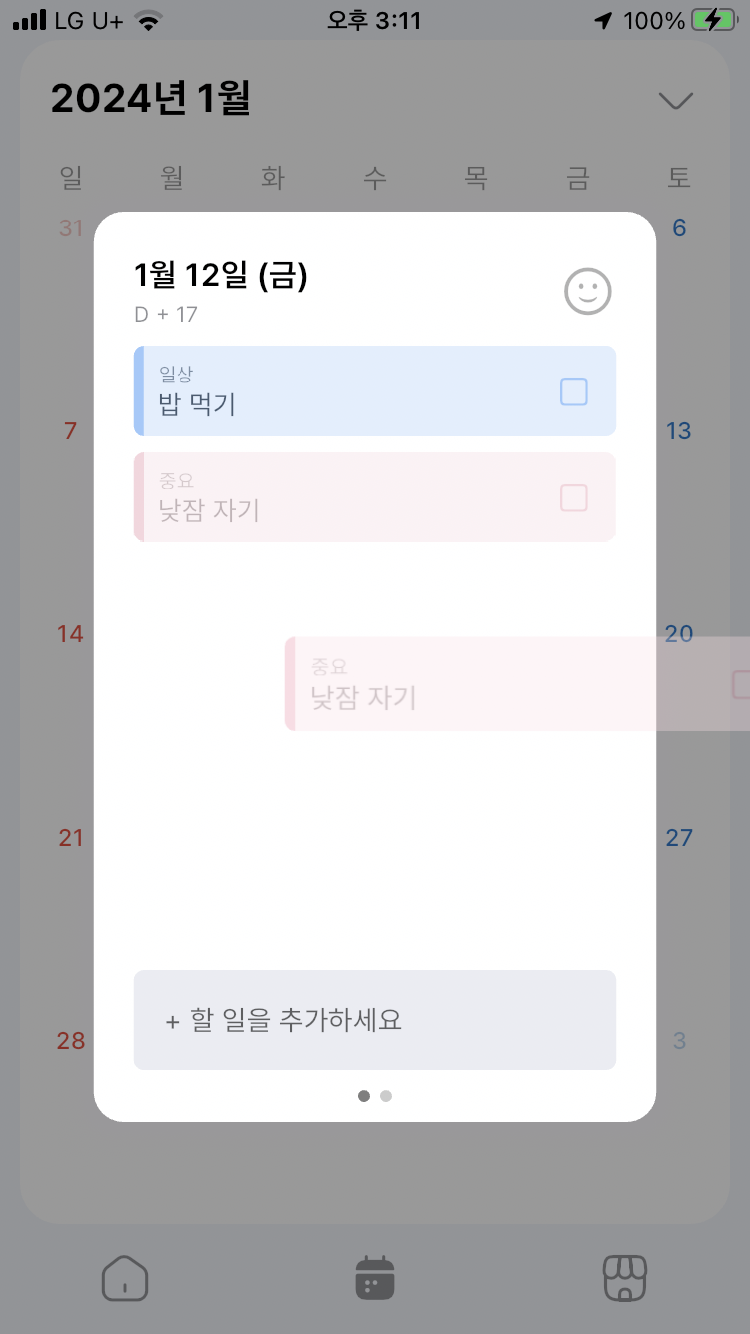The width and height of the screenshot is (750, 1334).
Task: Go to the second page indicator dot
Action: click(386, 1096)
